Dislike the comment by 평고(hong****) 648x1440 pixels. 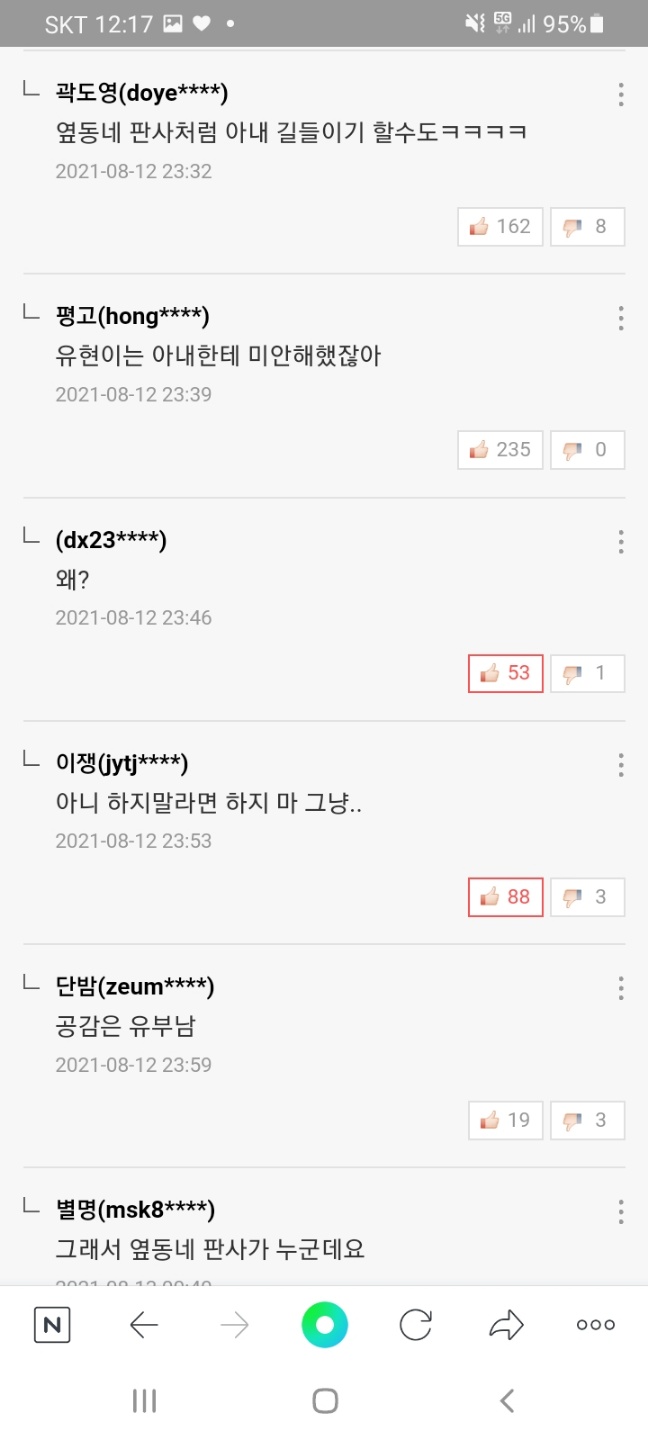point(587,450)
